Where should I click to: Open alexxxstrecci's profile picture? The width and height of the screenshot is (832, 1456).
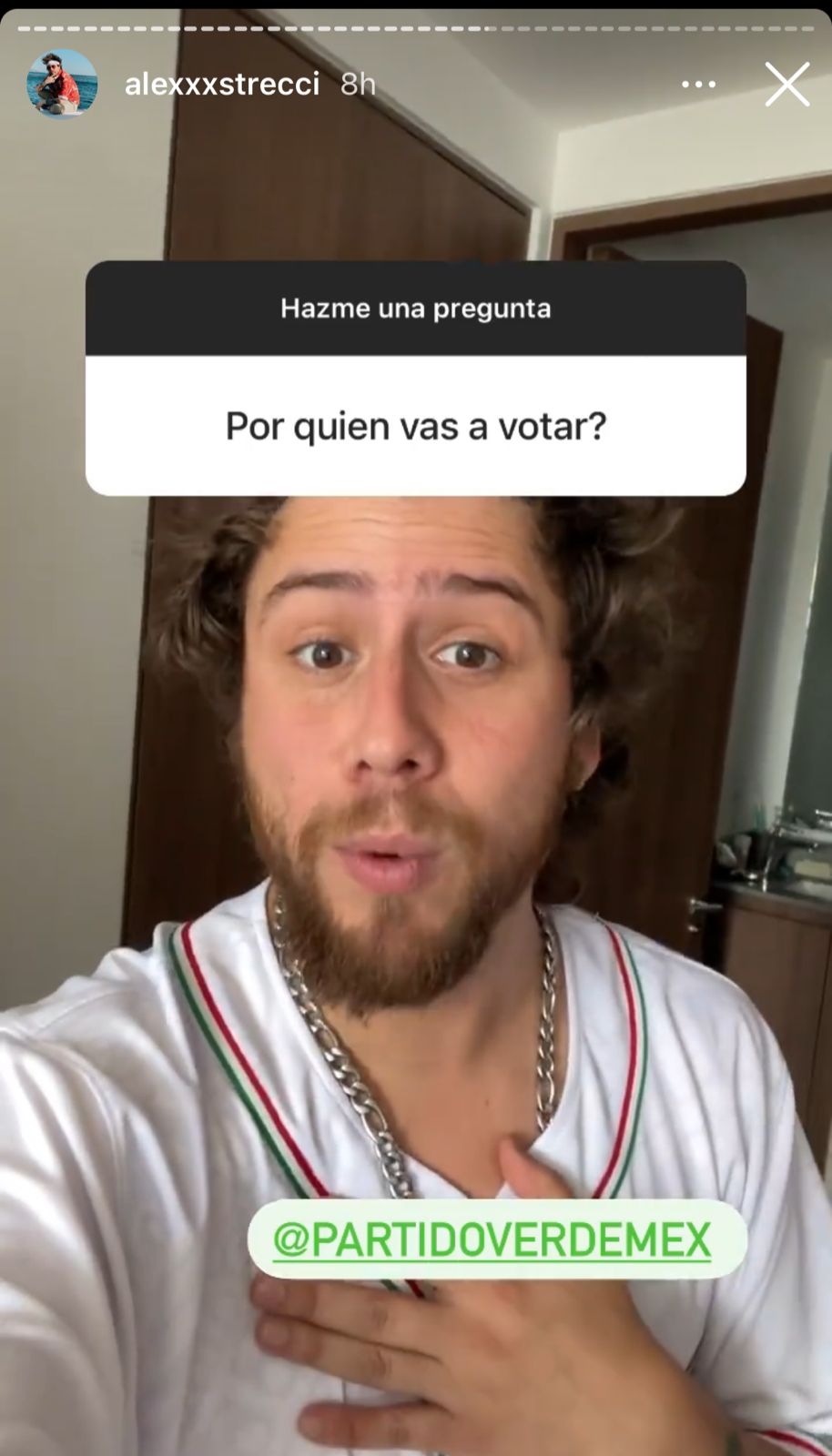coord(62,84)
